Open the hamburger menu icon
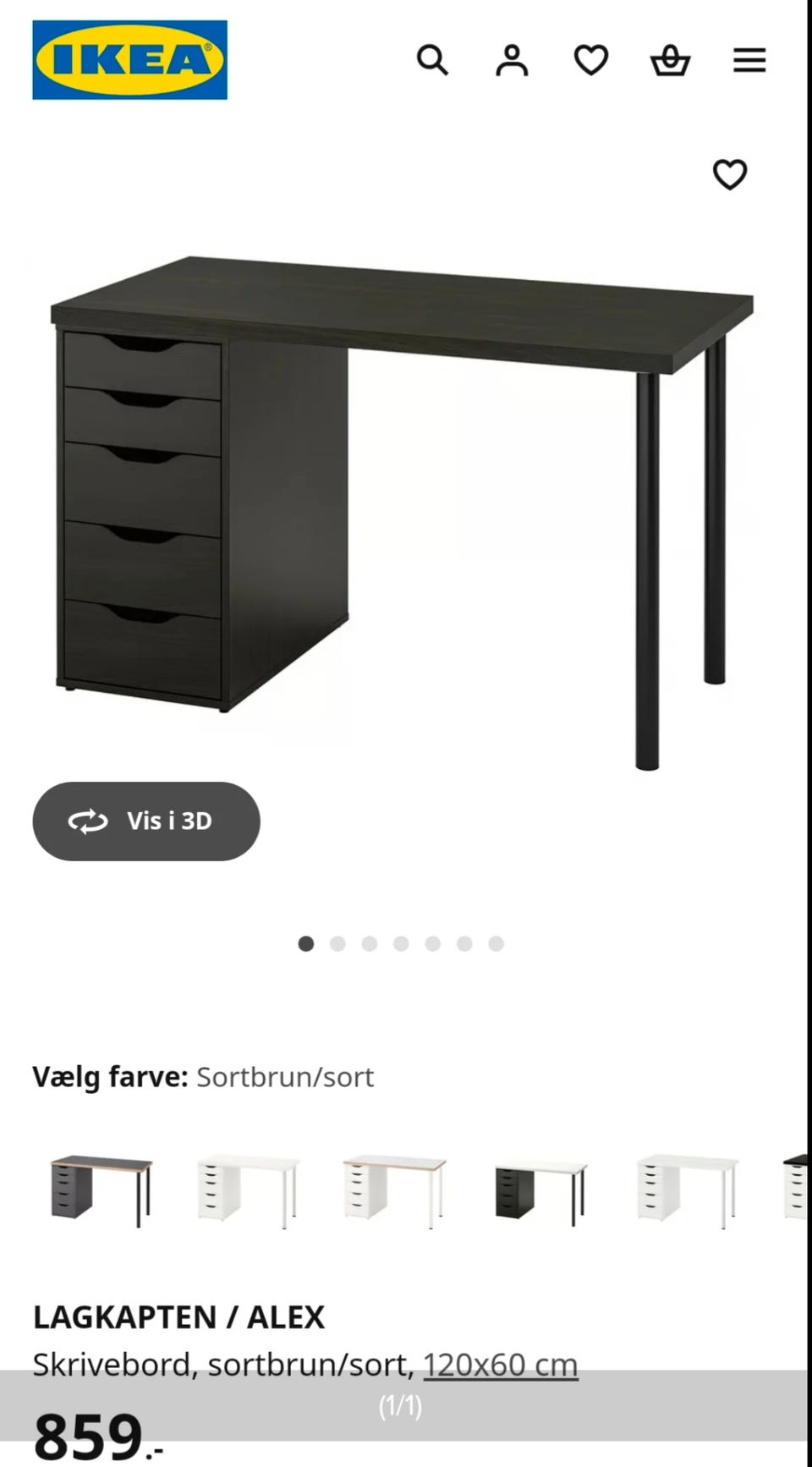Image resolution: width=812 pixels, height=1467 pixels. 748,60
